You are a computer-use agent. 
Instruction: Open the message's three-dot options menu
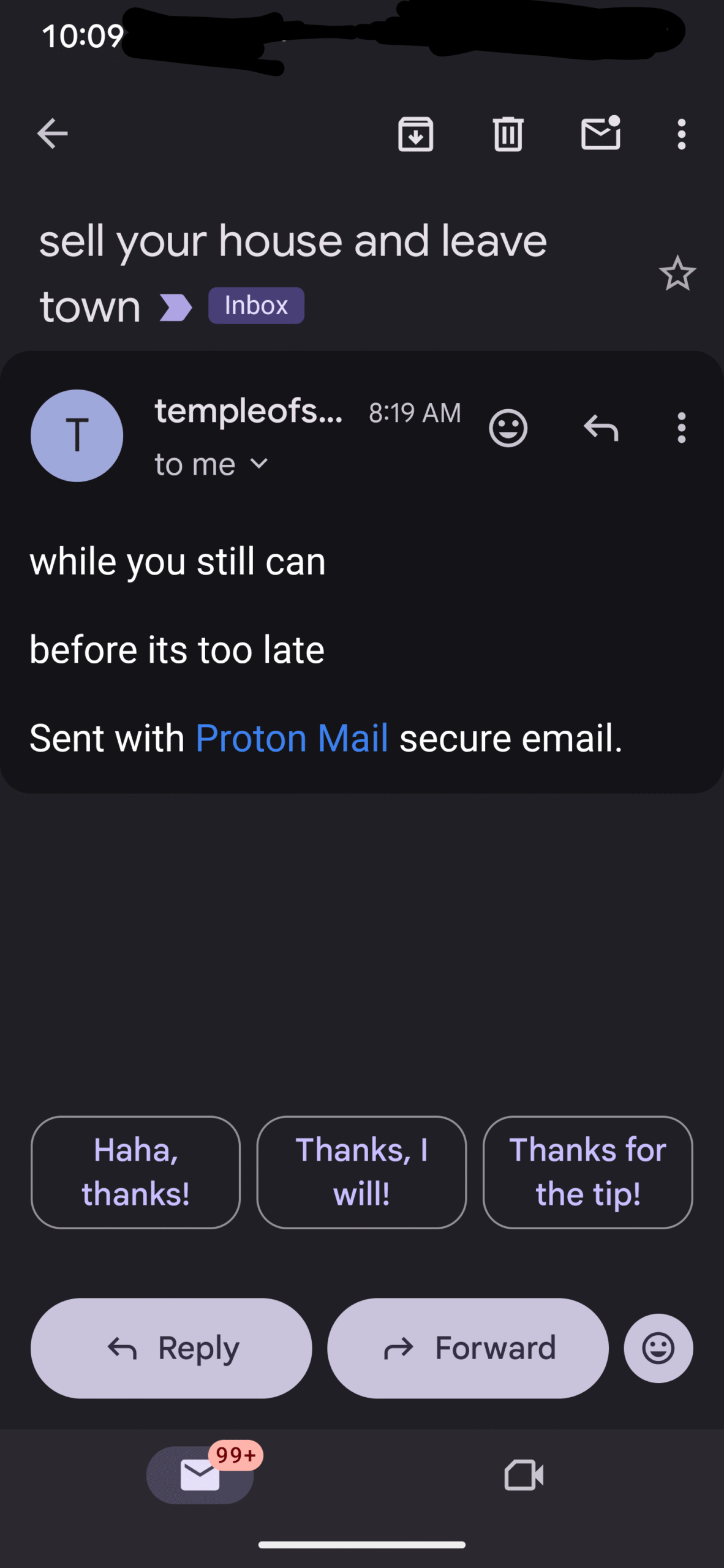coord(681,428)
